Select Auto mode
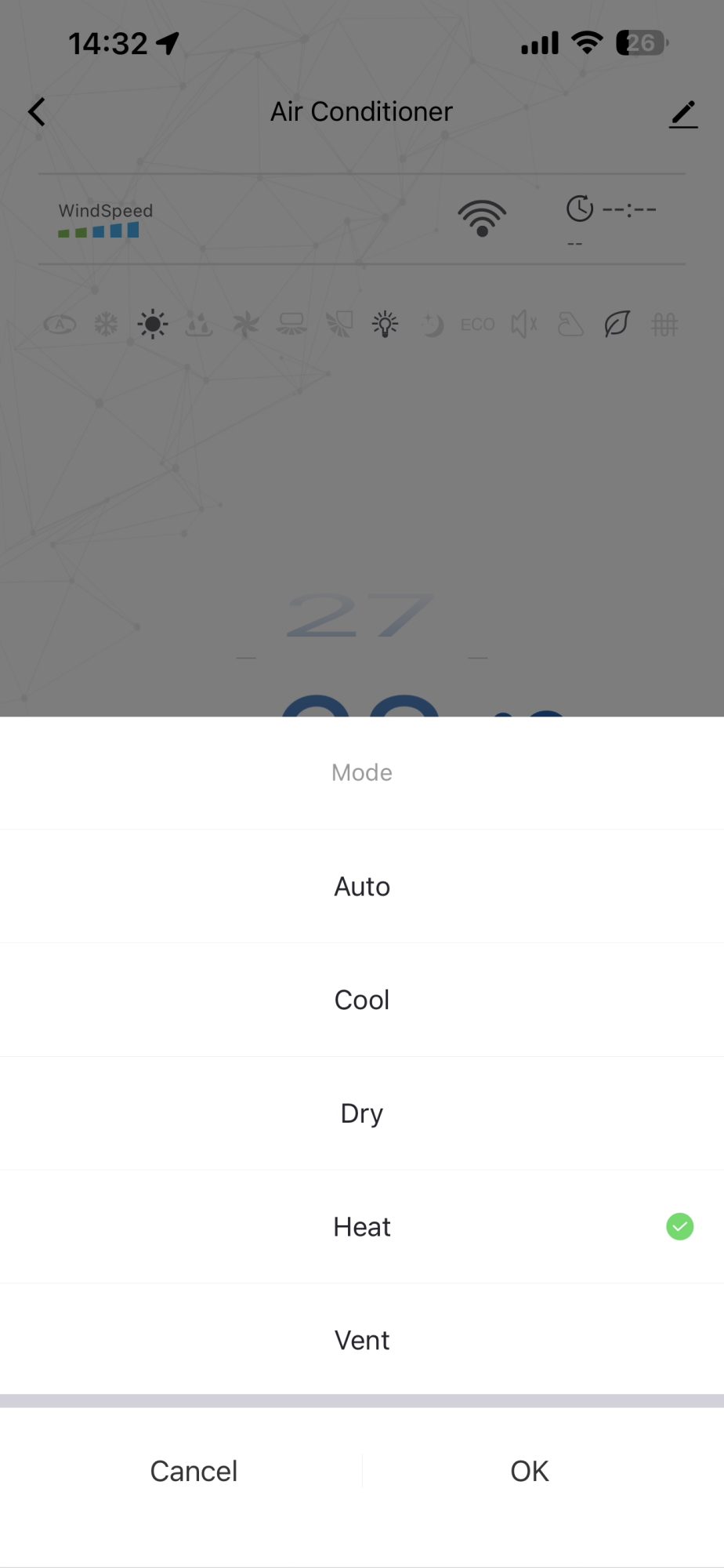The width and height of the screenshot is (724, 1568). (362, 887)
